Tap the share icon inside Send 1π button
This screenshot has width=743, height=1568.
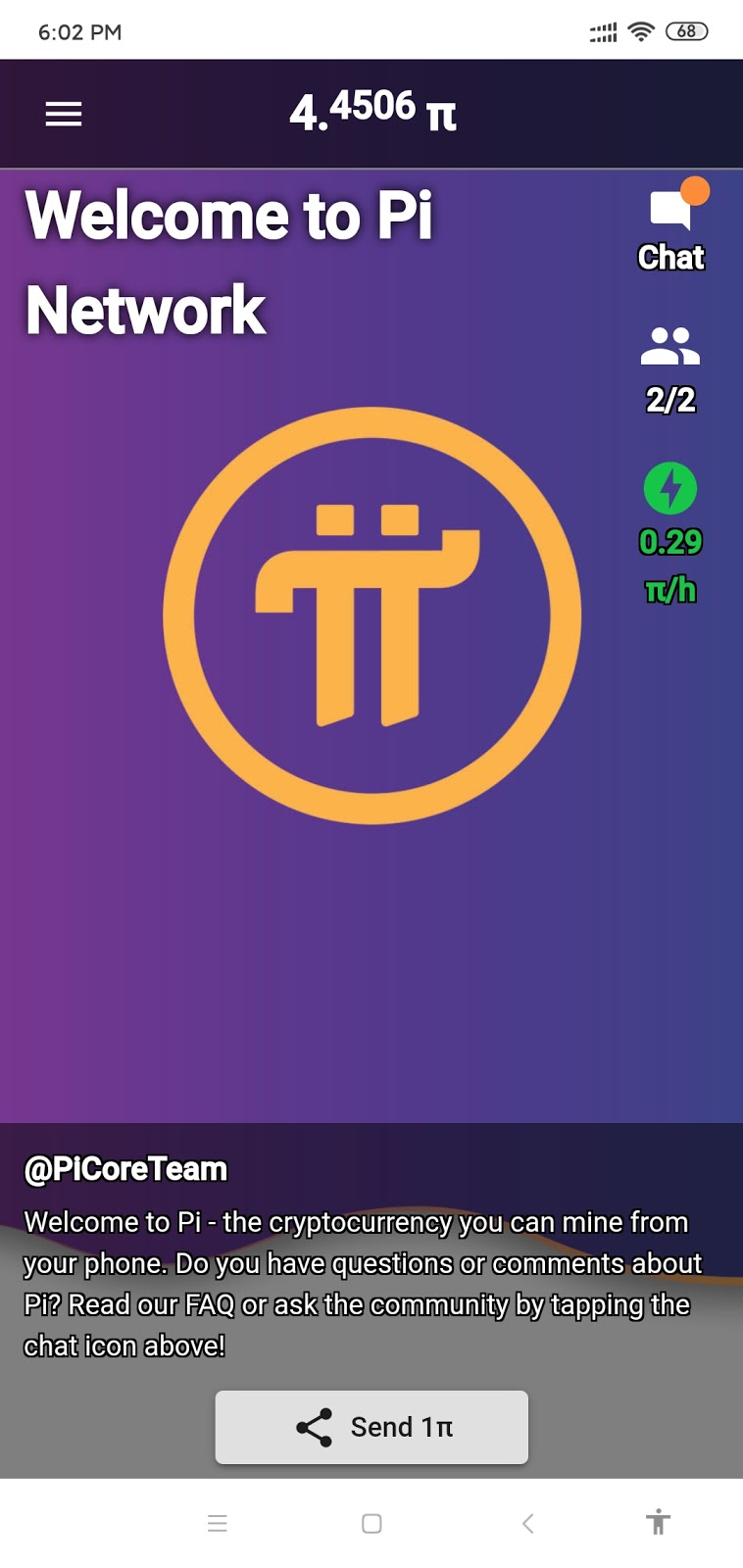[x=314, y=1427]
